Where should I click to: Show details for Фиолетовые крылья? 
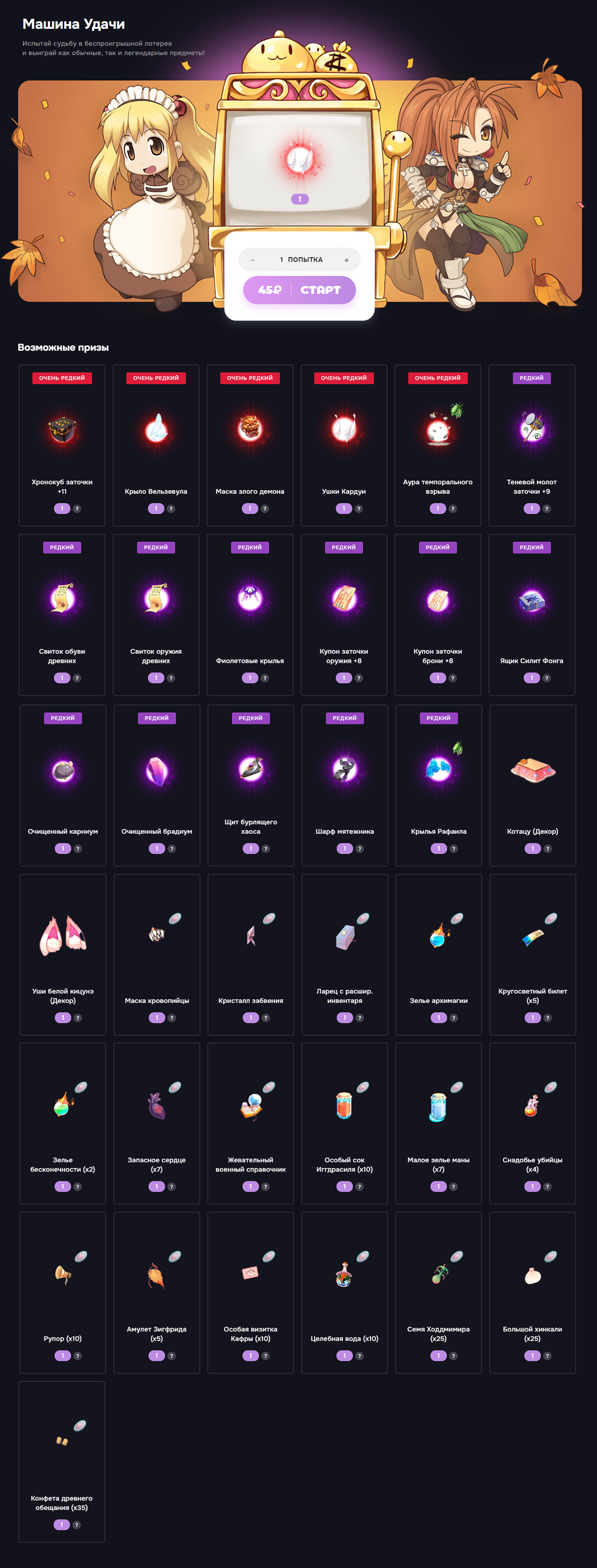[x=265, y=678]
